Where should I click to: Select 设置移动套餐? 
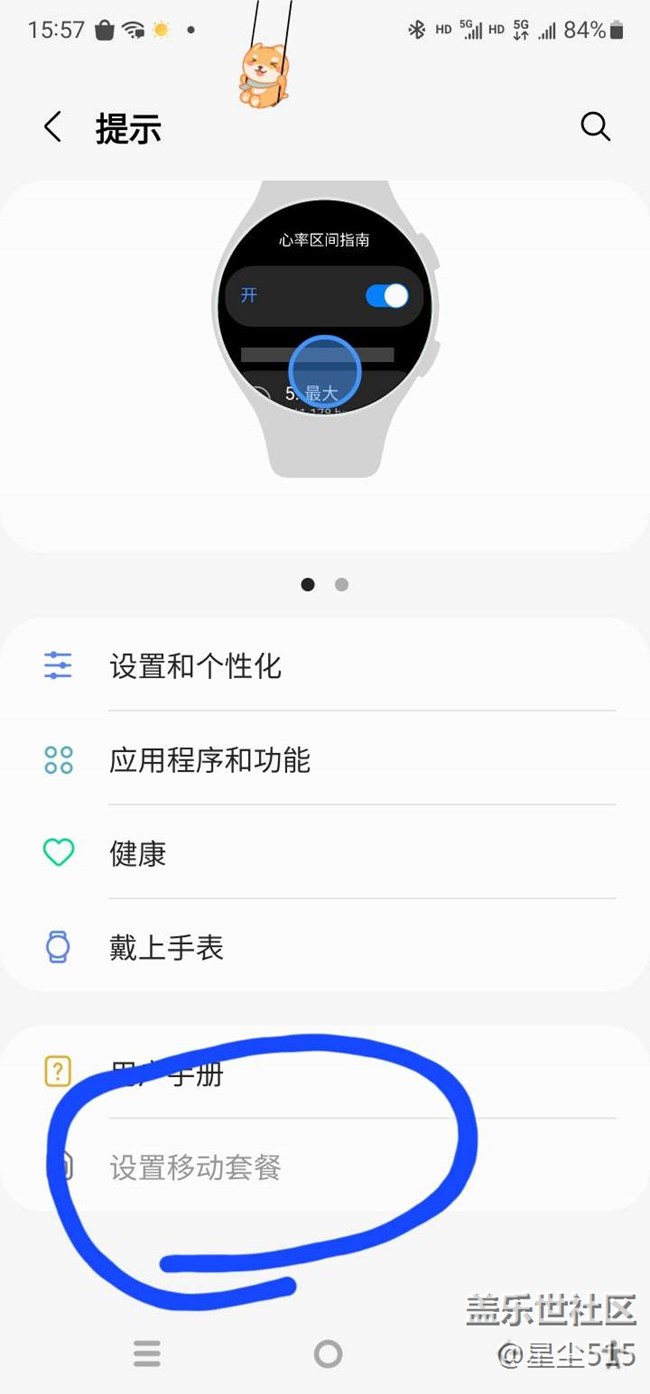(196, 1167)
